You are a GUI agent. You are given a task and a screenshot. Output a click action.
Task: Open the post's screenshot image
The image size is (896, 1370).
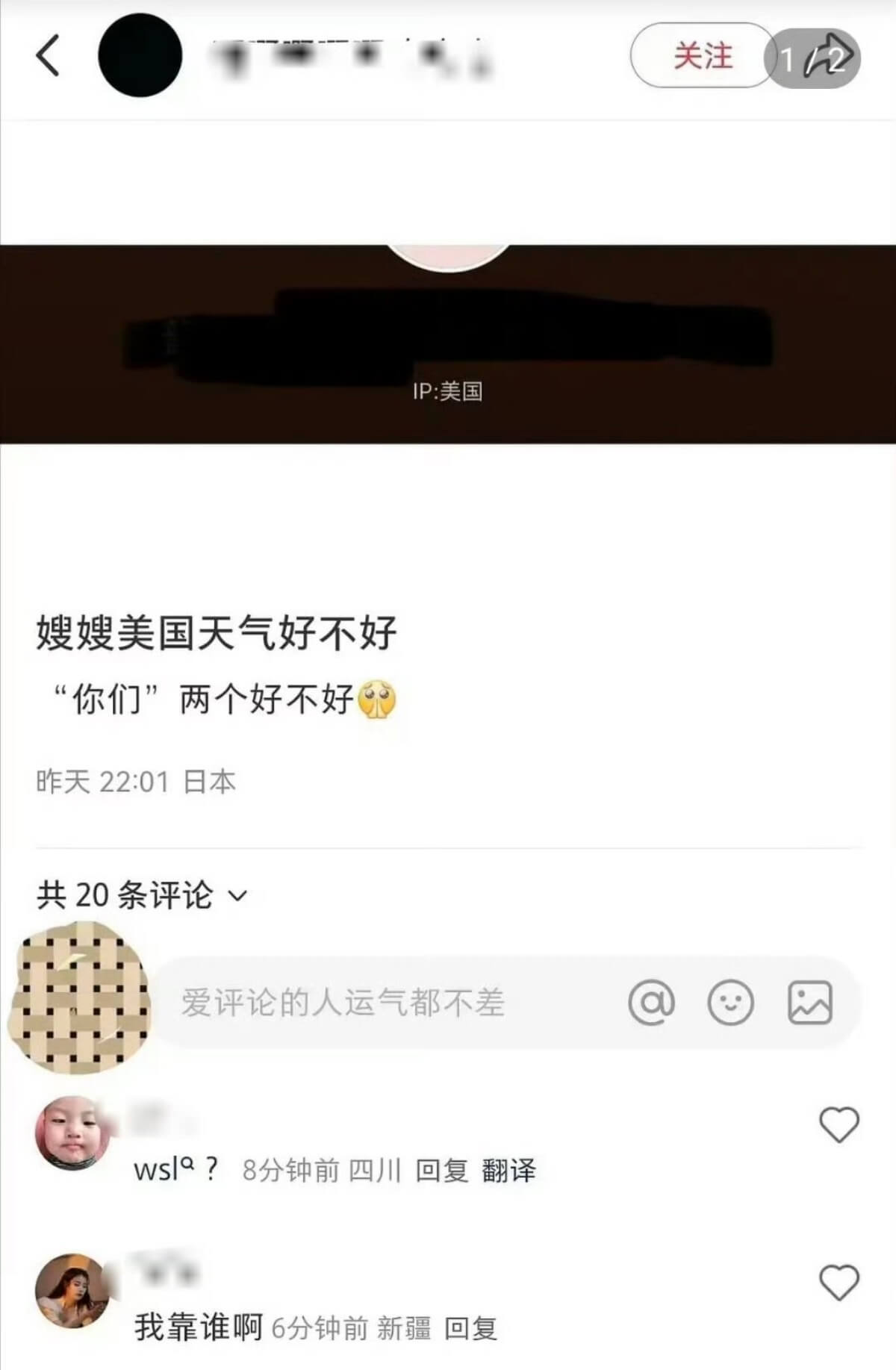[x=448, y=343]
